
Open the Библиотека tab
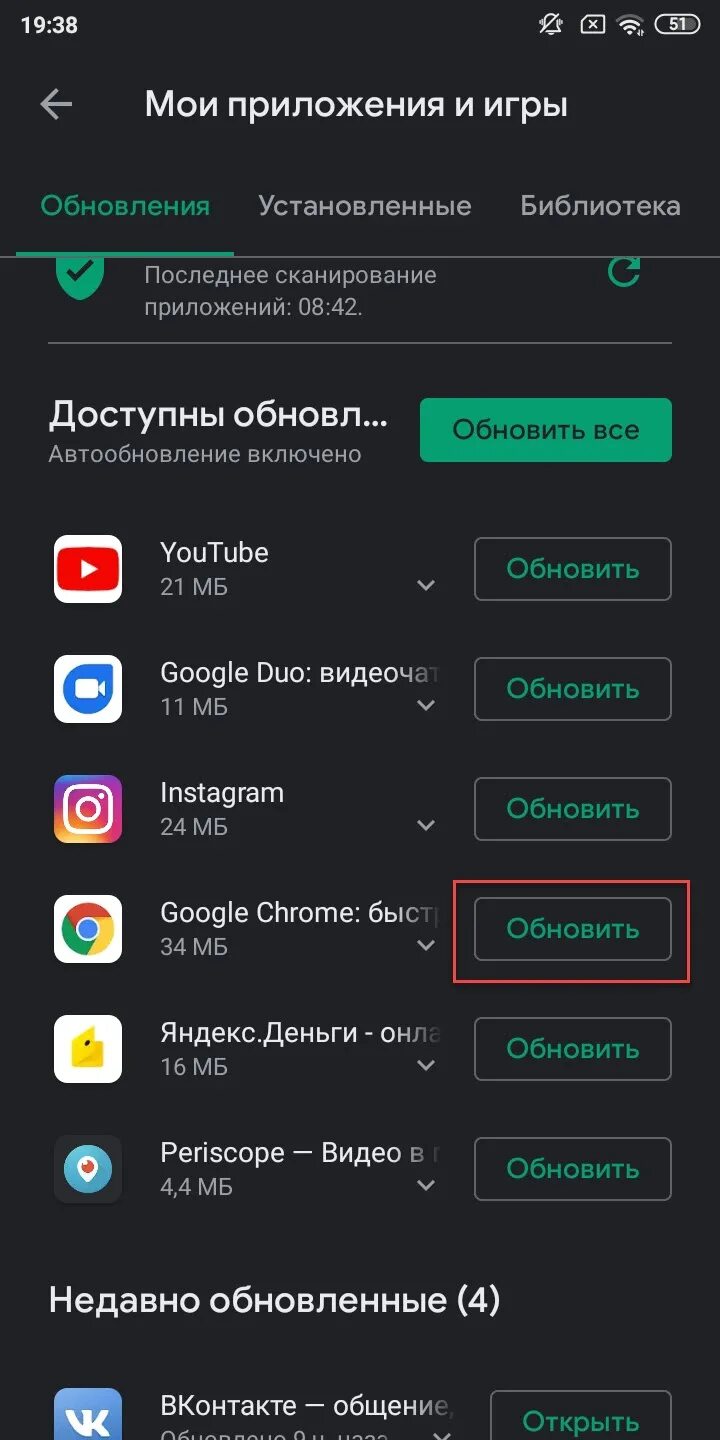point(600,206)
